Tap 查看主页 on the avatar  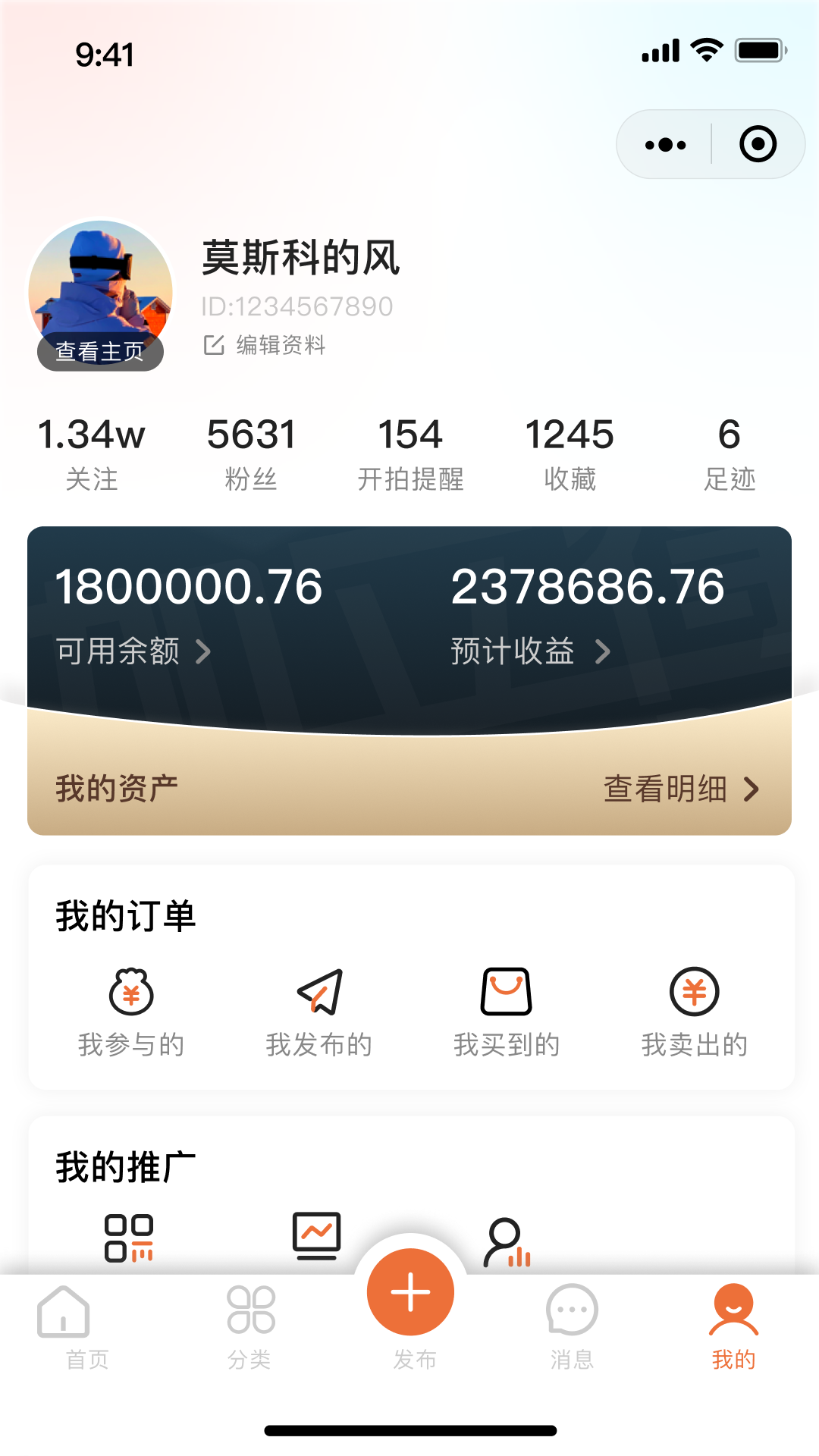100,352
